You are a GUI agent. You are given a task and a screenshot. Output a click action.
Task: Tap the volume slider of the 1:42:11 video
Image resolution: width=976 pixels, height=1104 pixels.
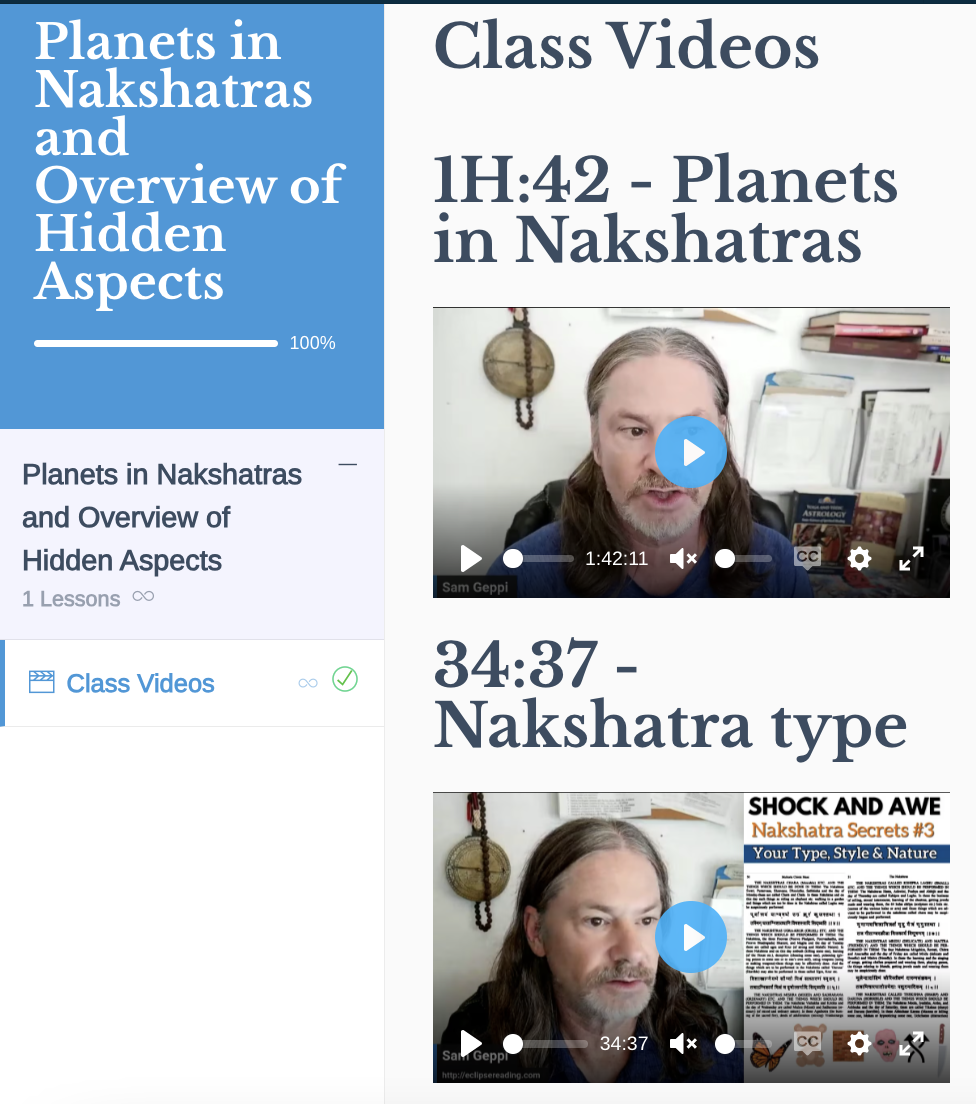747,559
